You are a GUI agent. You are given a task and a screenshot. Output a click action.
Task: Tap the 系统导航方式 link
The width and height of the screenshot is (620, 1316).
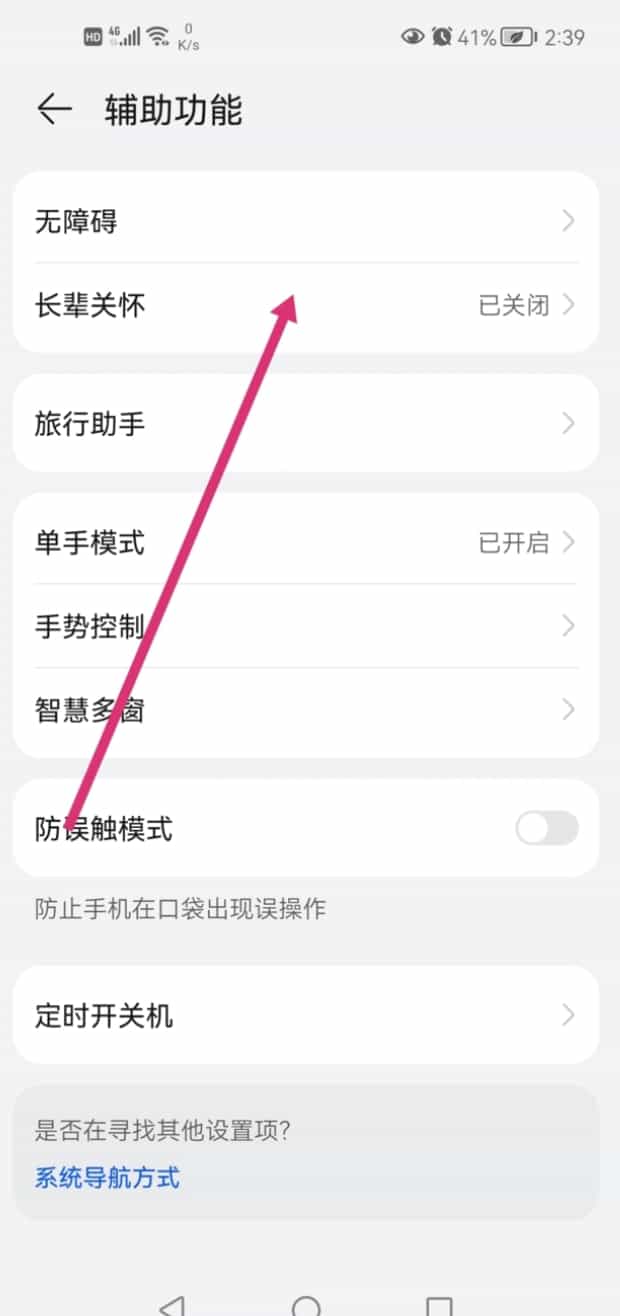(x=107, y=1177)
